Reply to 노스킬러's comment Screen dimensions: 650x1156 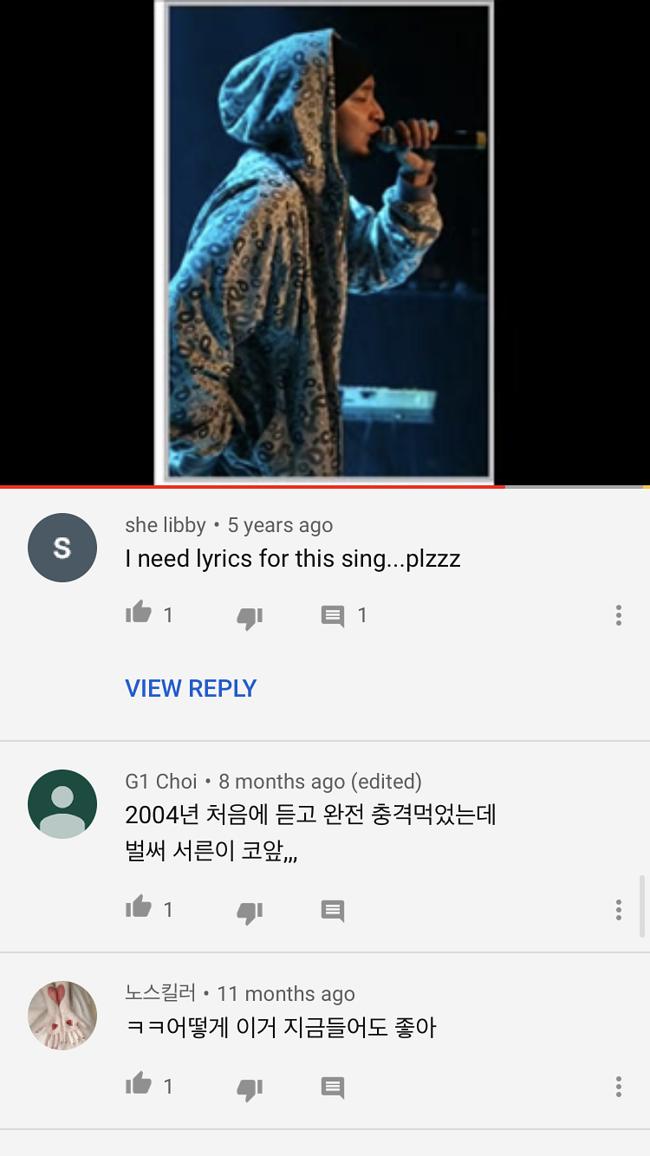point(333,1087)
